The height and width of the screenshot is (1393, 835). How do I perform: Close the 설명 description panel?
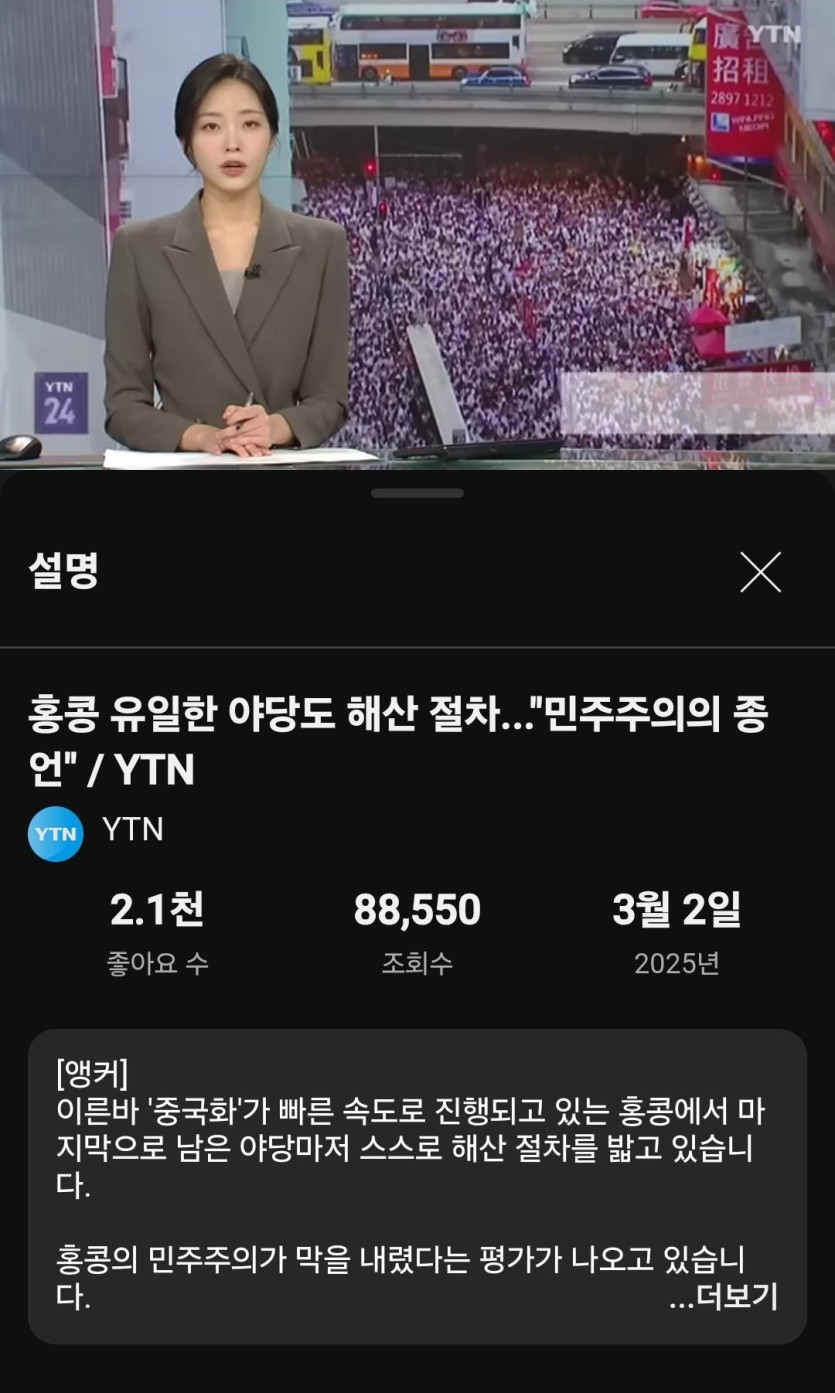pyautogui.click(x=760, y=572)
